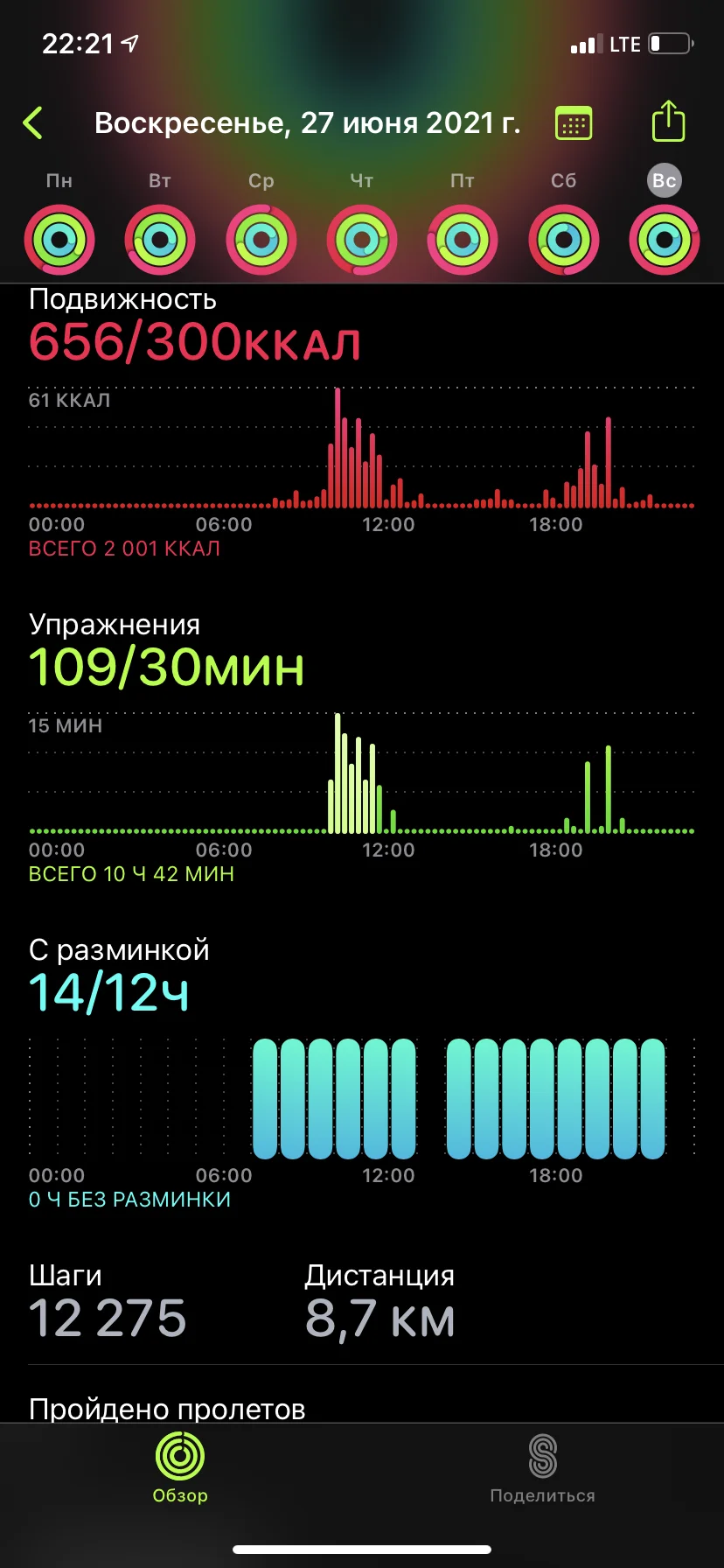The width and height of the screenshot is (724, 1568).
Task: Open the calendar date picker
Action: (x=574, y=123)
